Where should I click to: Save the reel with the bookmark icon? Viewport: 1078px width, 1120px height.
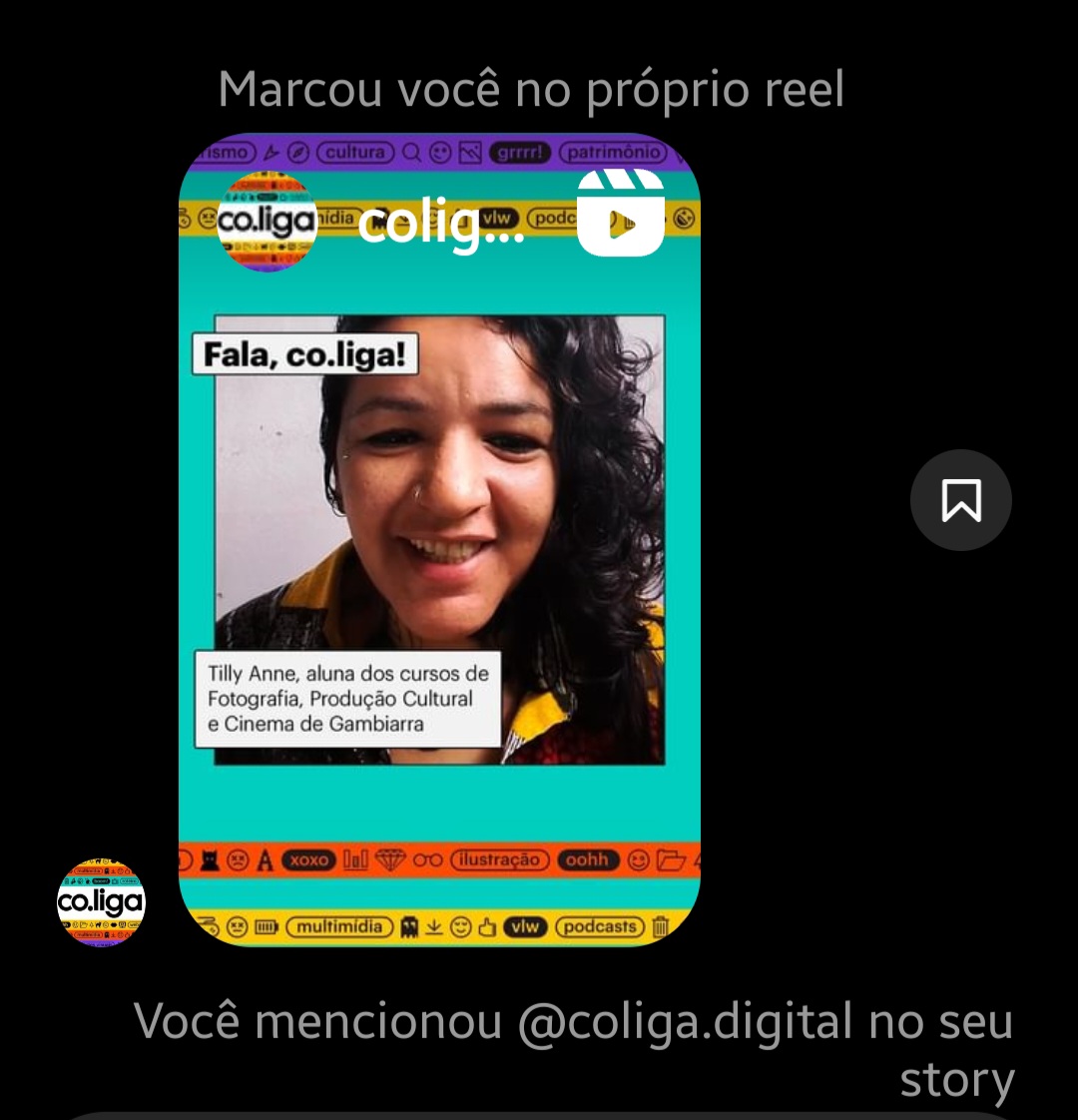click(960, 500)
